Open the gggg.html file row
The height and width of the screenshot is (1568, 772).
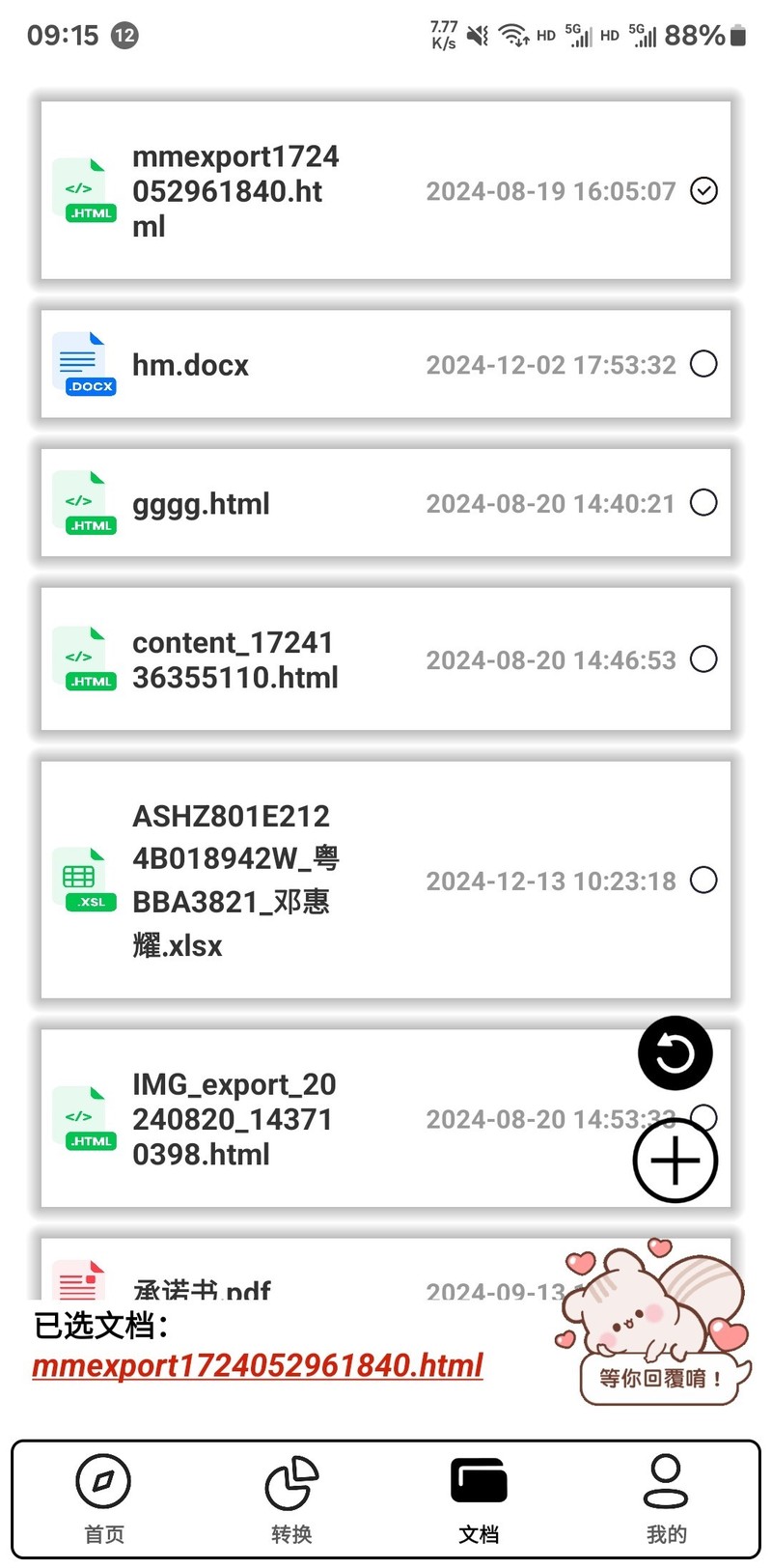[386, 502]
